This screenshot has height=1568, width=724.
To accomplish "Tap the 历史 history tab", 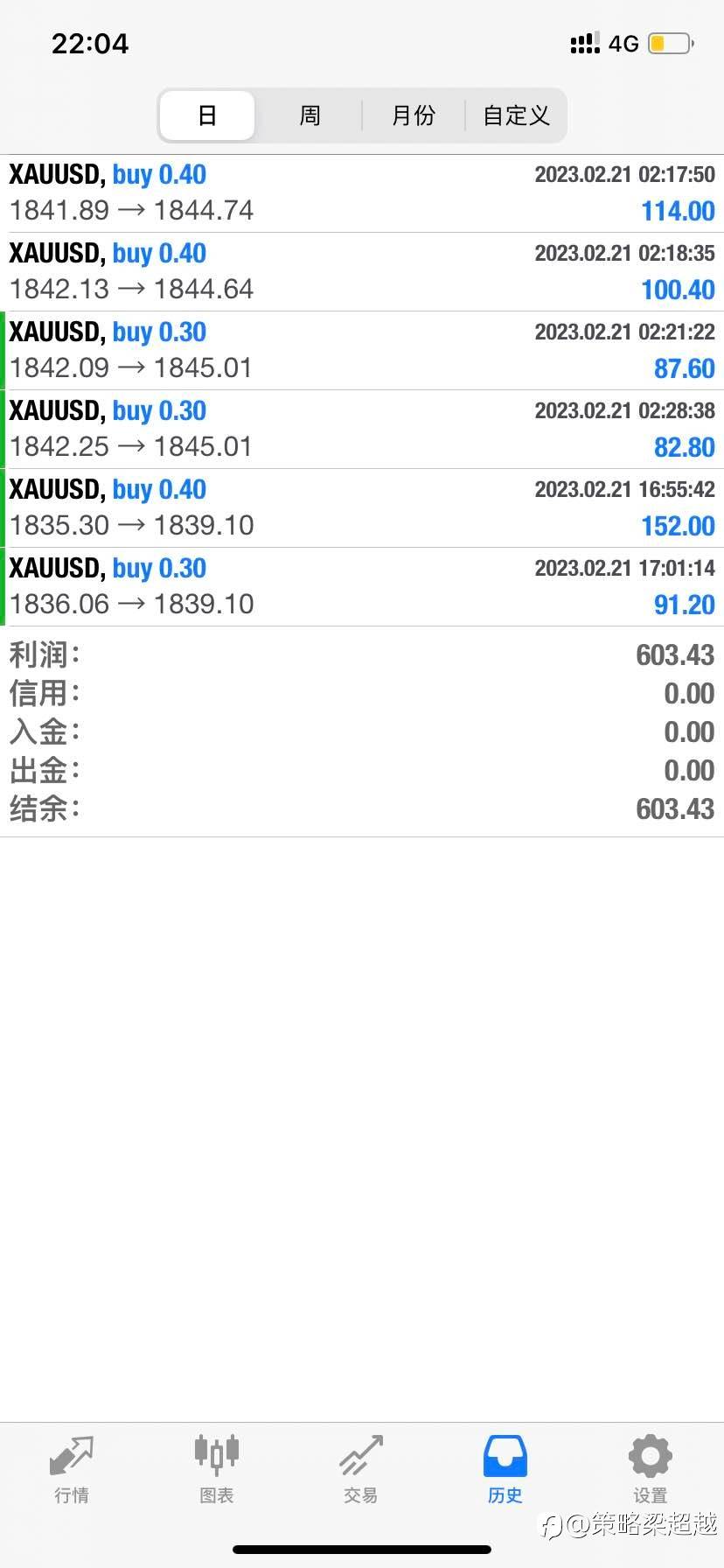I will click(505, 1470).
